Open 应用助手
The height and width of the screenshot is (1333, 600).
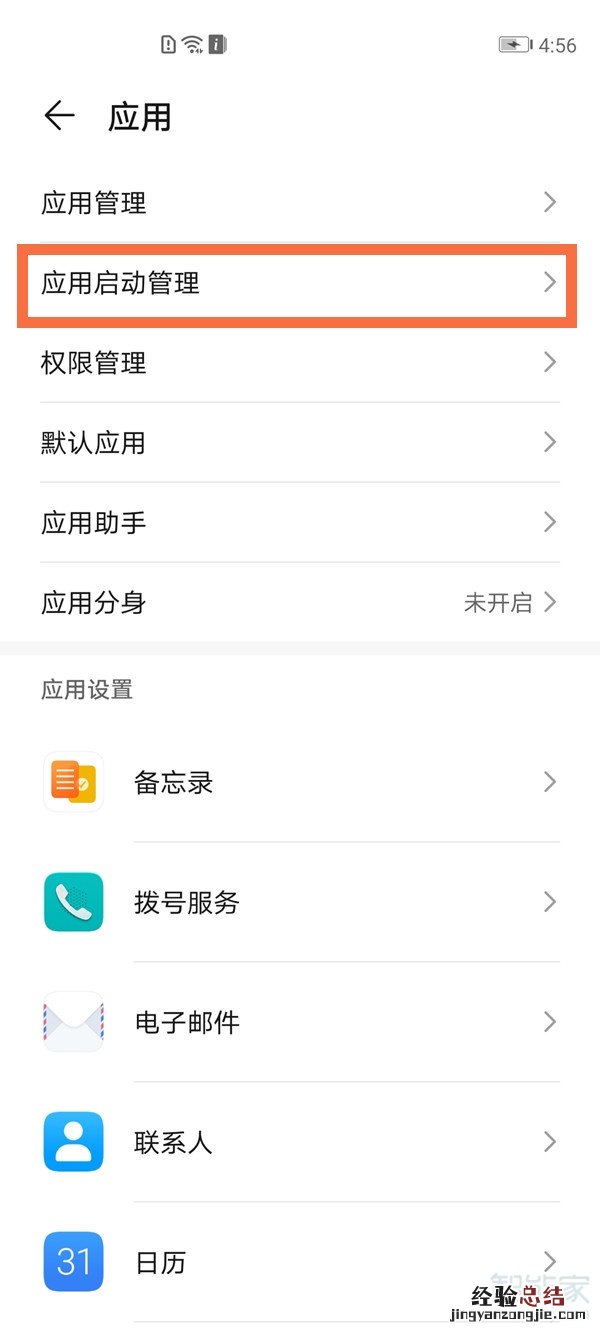pos(300,522)
